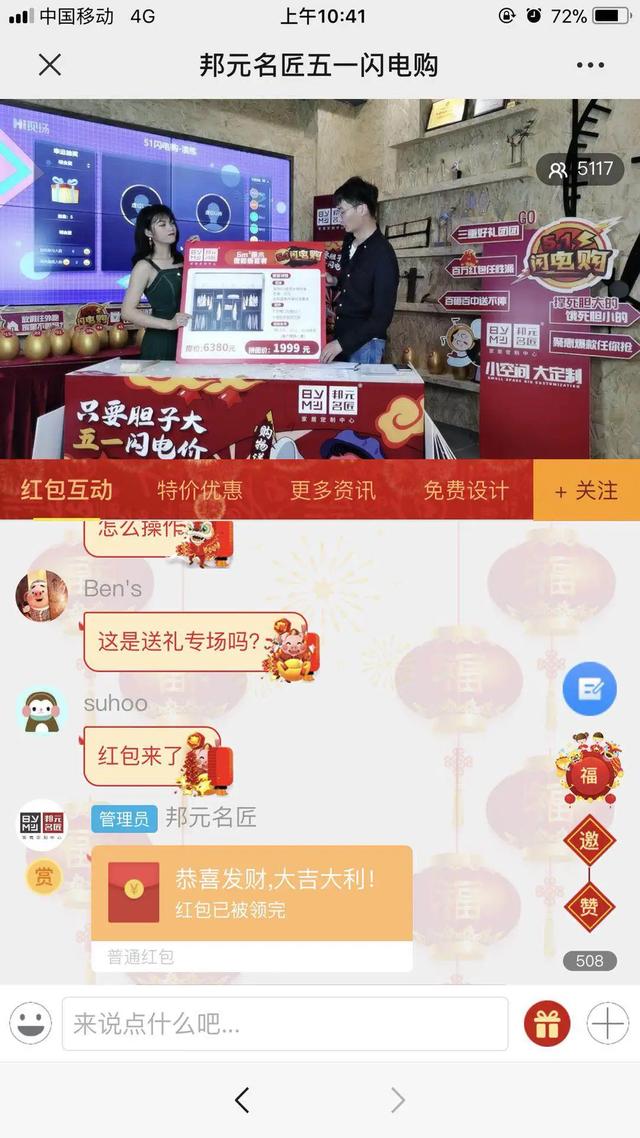Open the 恭喜发财 red packet card
This screenshot has height=1138, width=640.
tap(251, 893)
